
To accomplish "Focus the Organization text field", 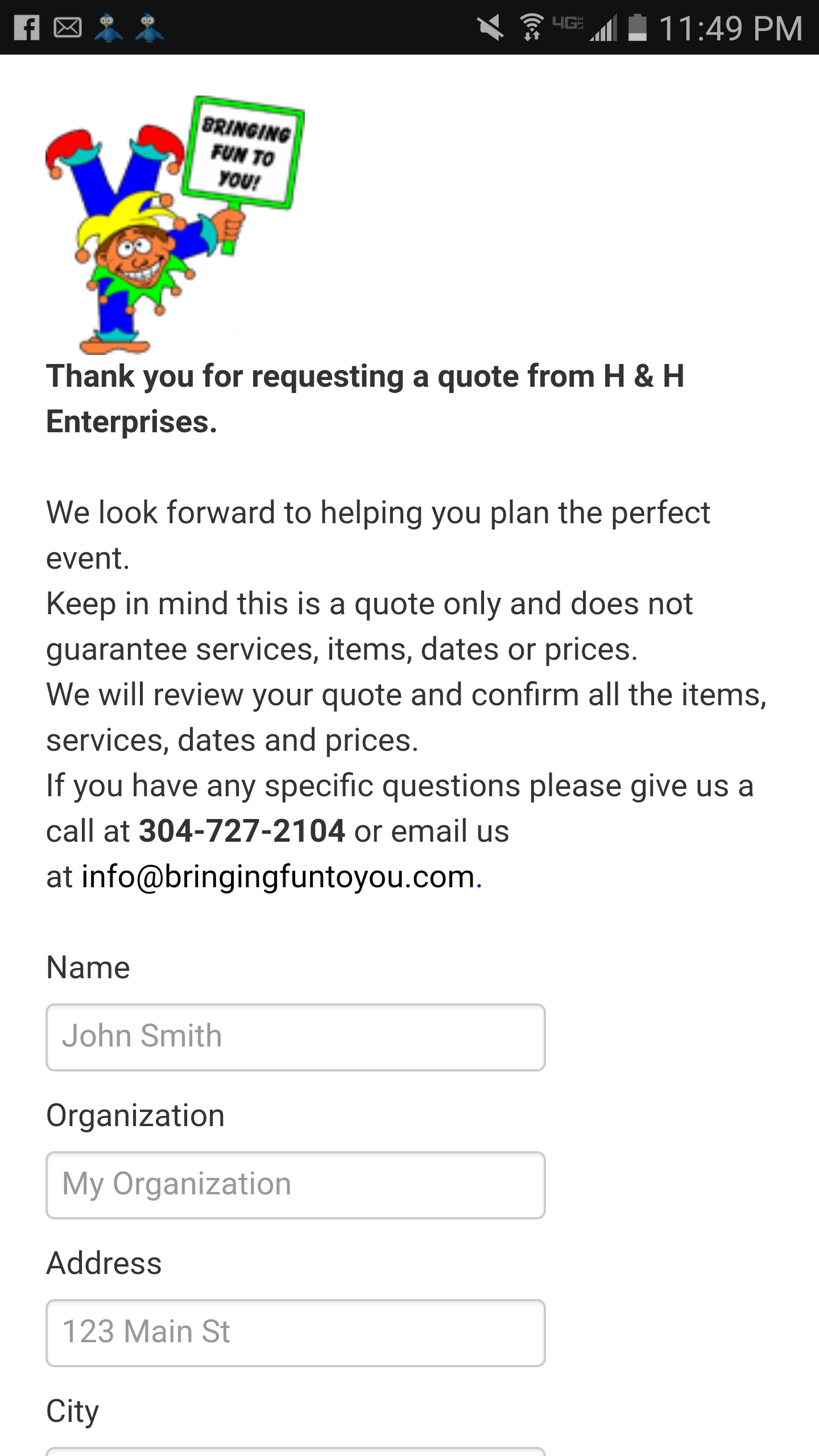I will (x=295, y=1185).
